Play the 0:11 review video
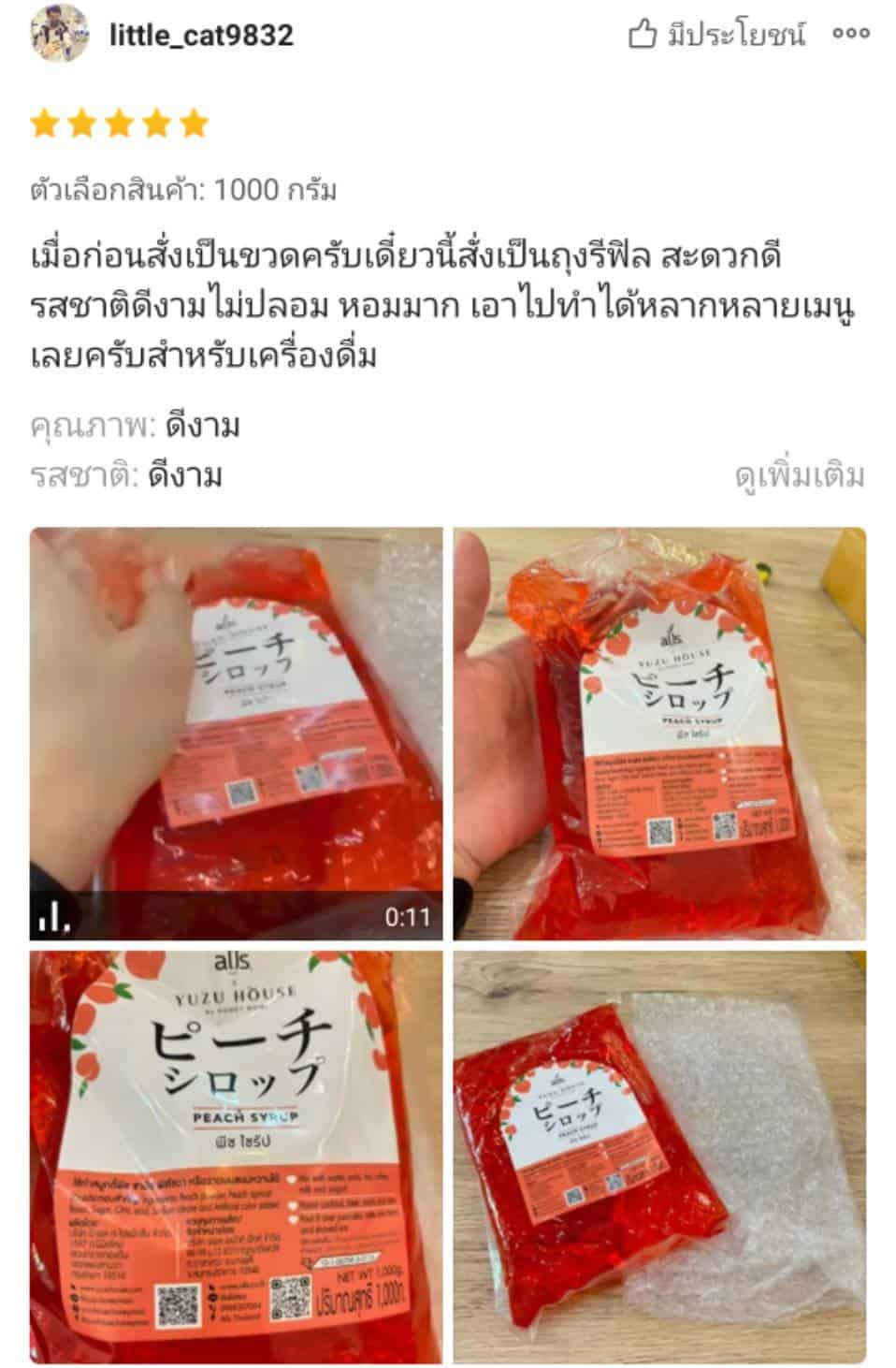 point(236,734)
